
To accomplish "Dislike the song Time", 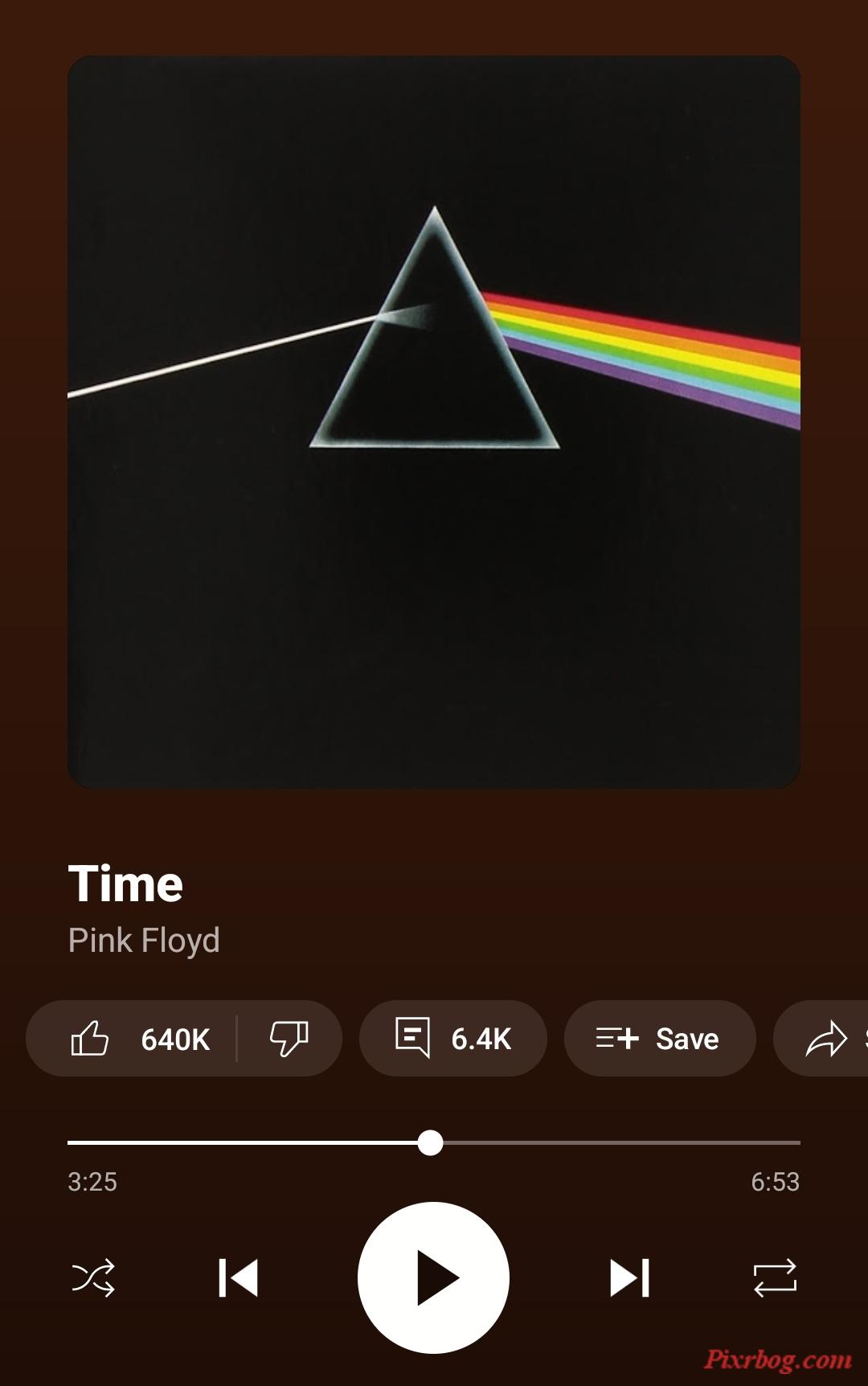I will 289,1039.
